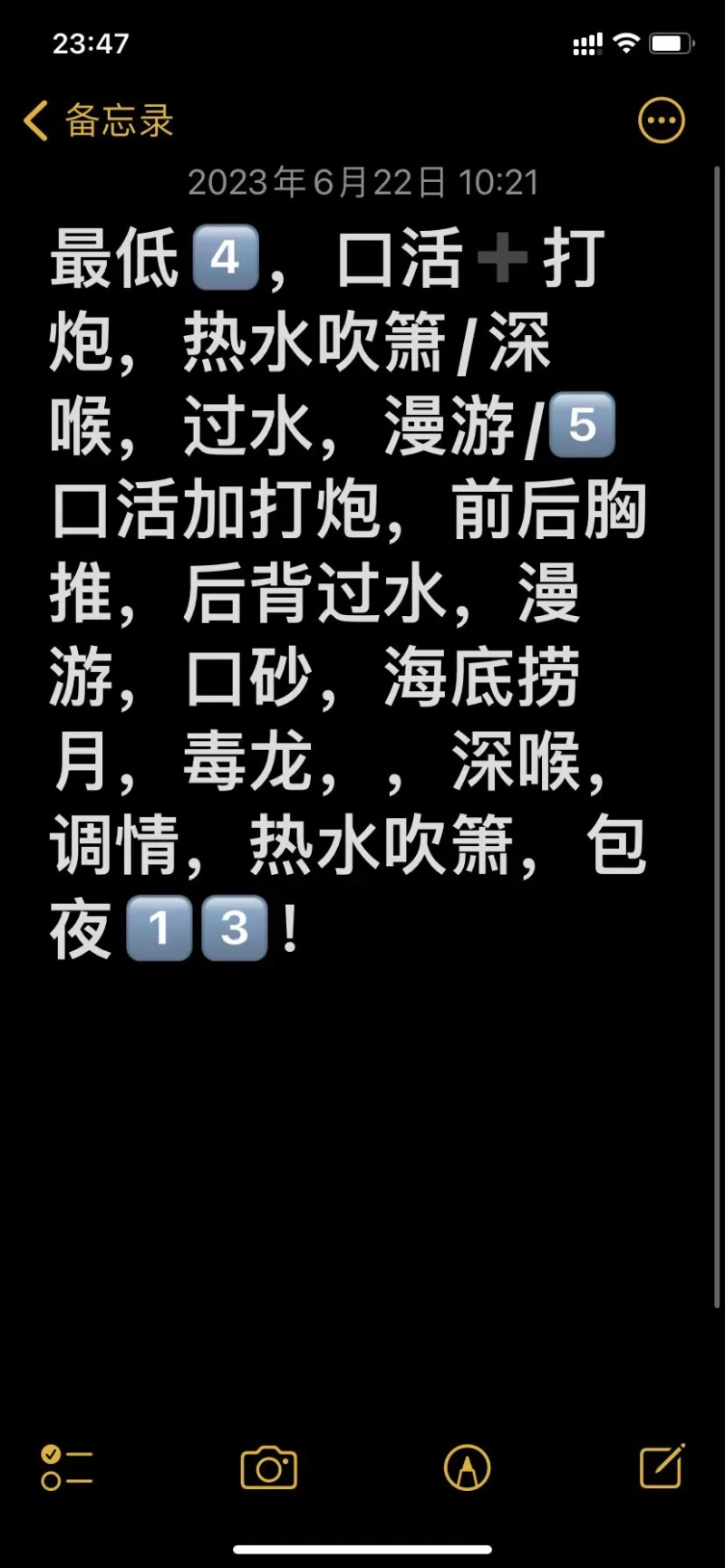
Task: Open the more options ellipsis menu
Action: tap(662, 120)
